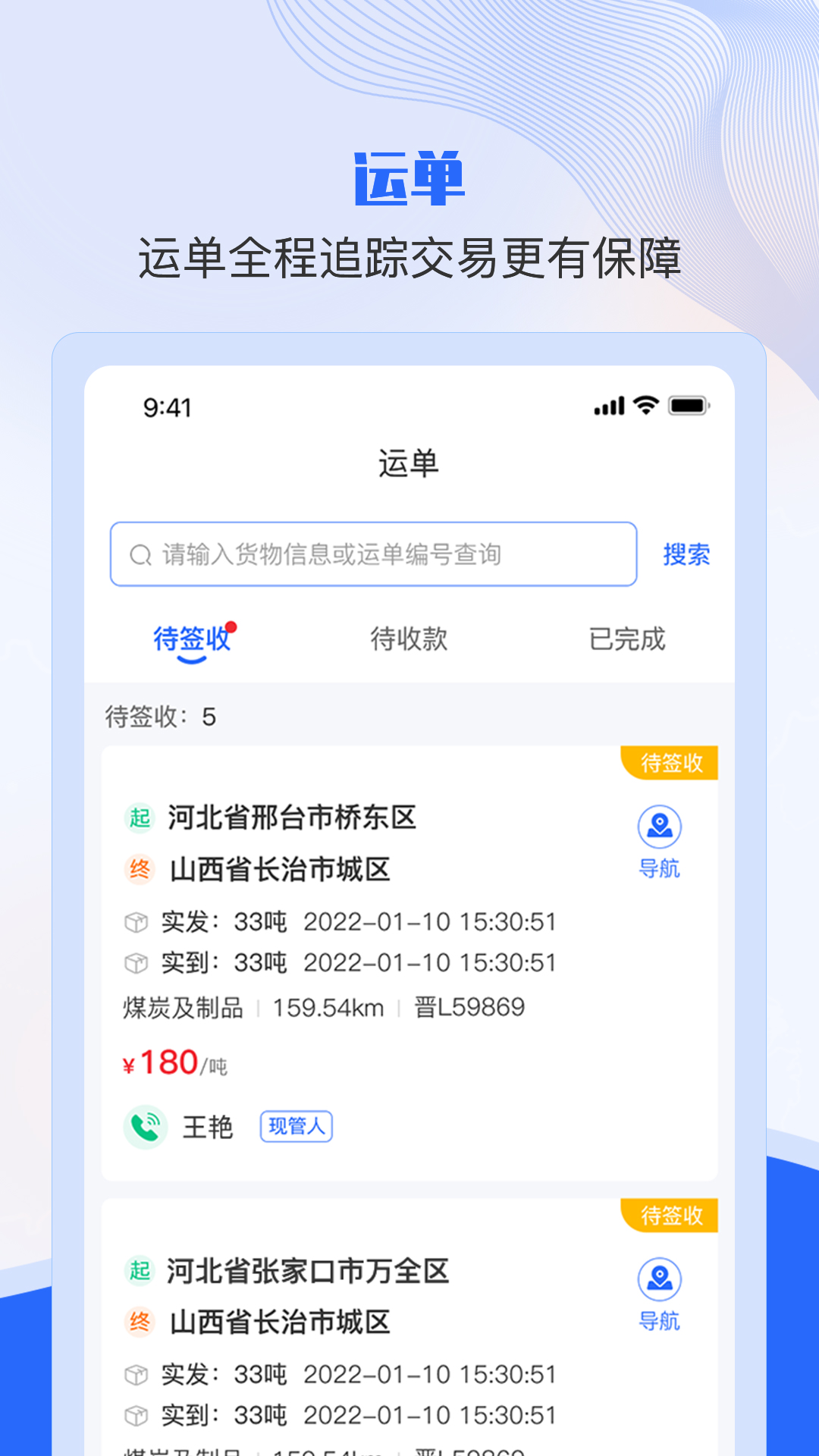
Task: Call contact 王艳 via the phone icon
Action: tap(145, 1128)
